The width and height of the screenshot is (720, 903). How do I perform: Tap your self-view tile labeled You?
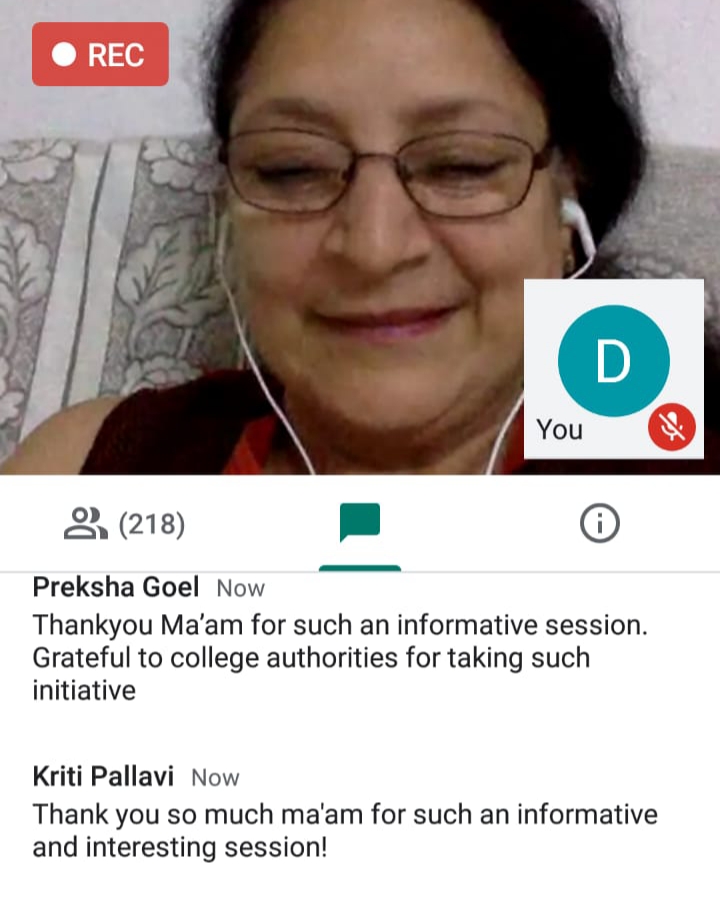pos(613,368)
